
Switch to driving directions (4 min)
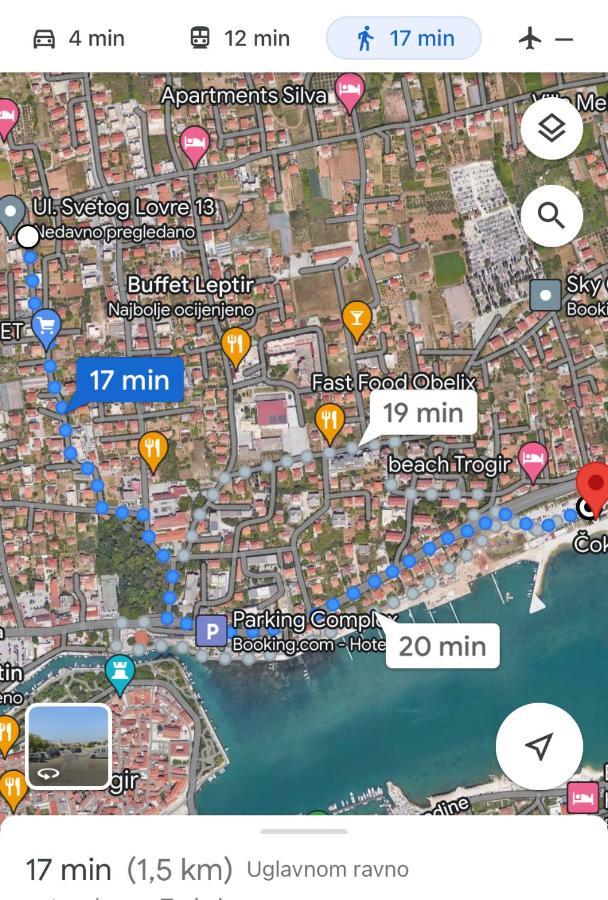click(79, 39)
